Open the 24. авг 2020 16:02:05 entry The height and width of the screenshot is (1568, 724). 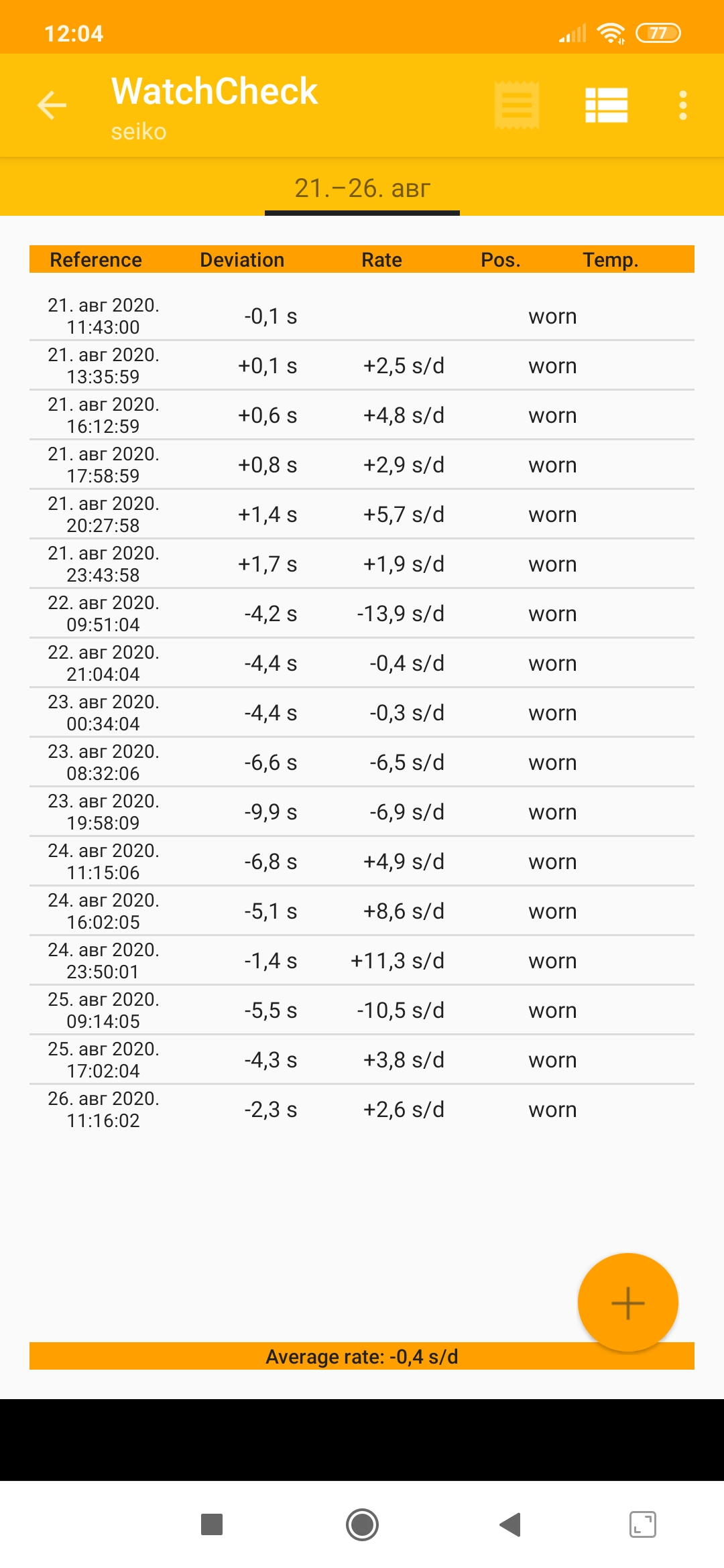tap(362, 911)
